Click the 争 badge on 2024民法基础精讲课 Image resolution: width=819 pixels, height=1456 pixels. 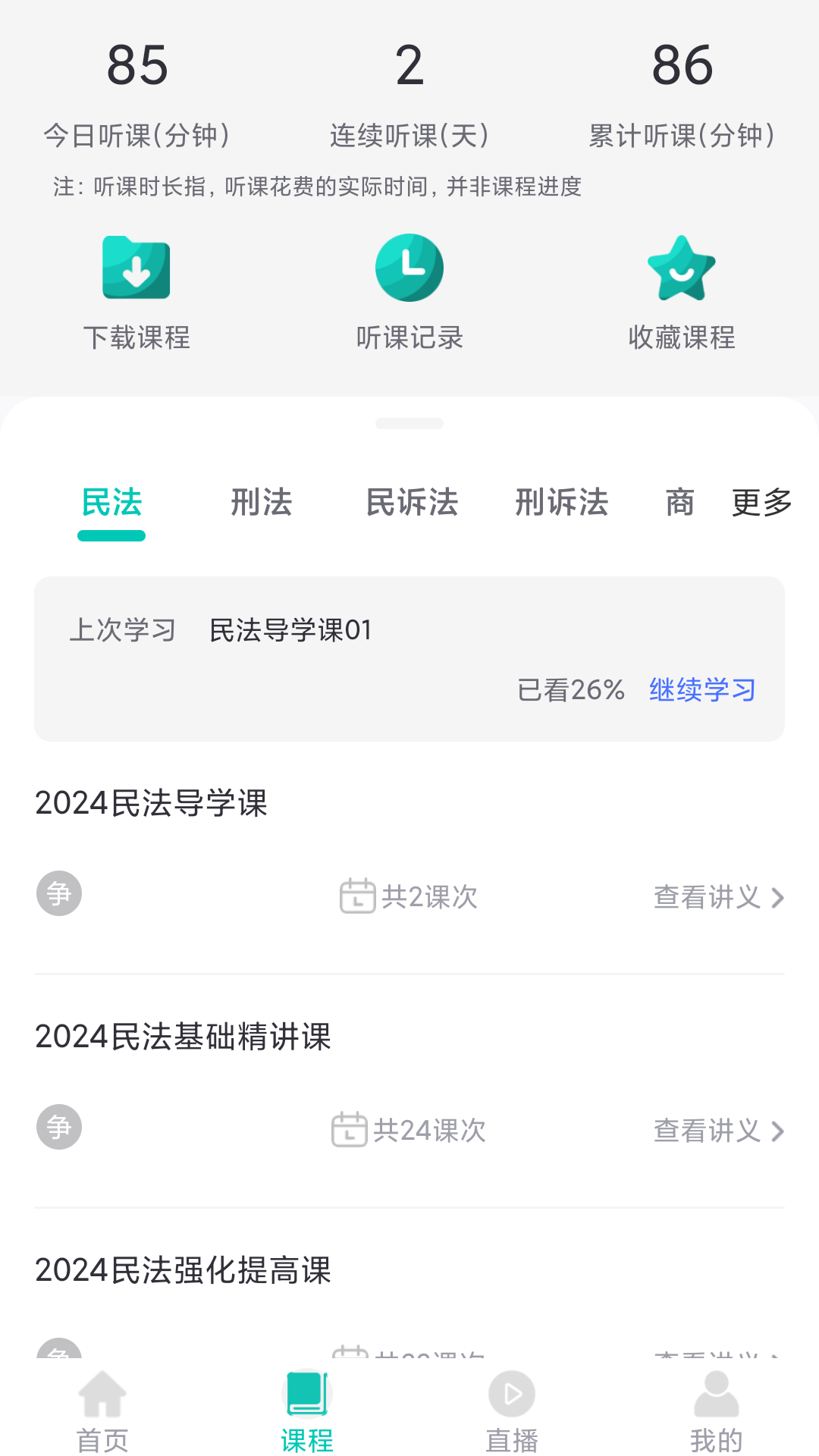58,1128
